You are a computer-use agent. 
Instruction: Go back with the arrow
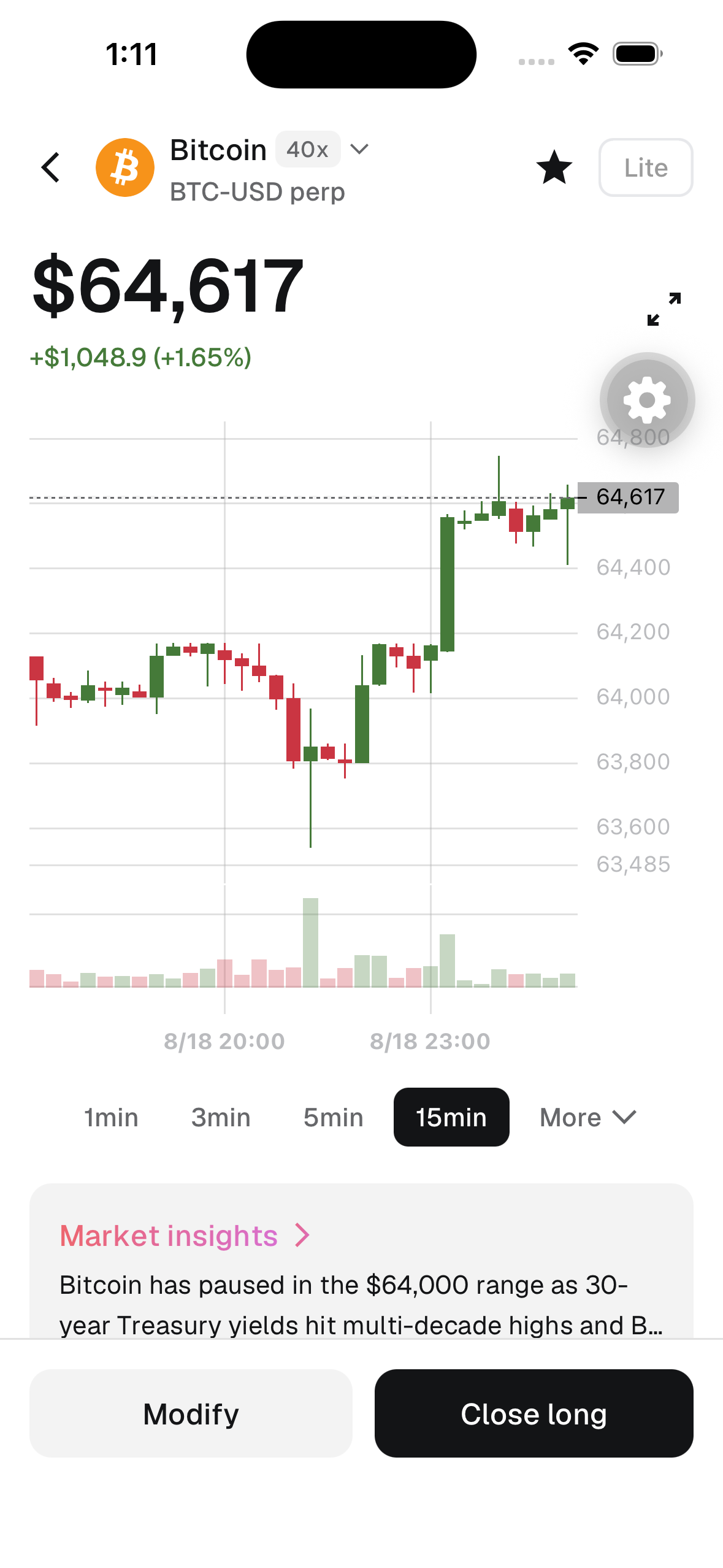tap(51, 167)
